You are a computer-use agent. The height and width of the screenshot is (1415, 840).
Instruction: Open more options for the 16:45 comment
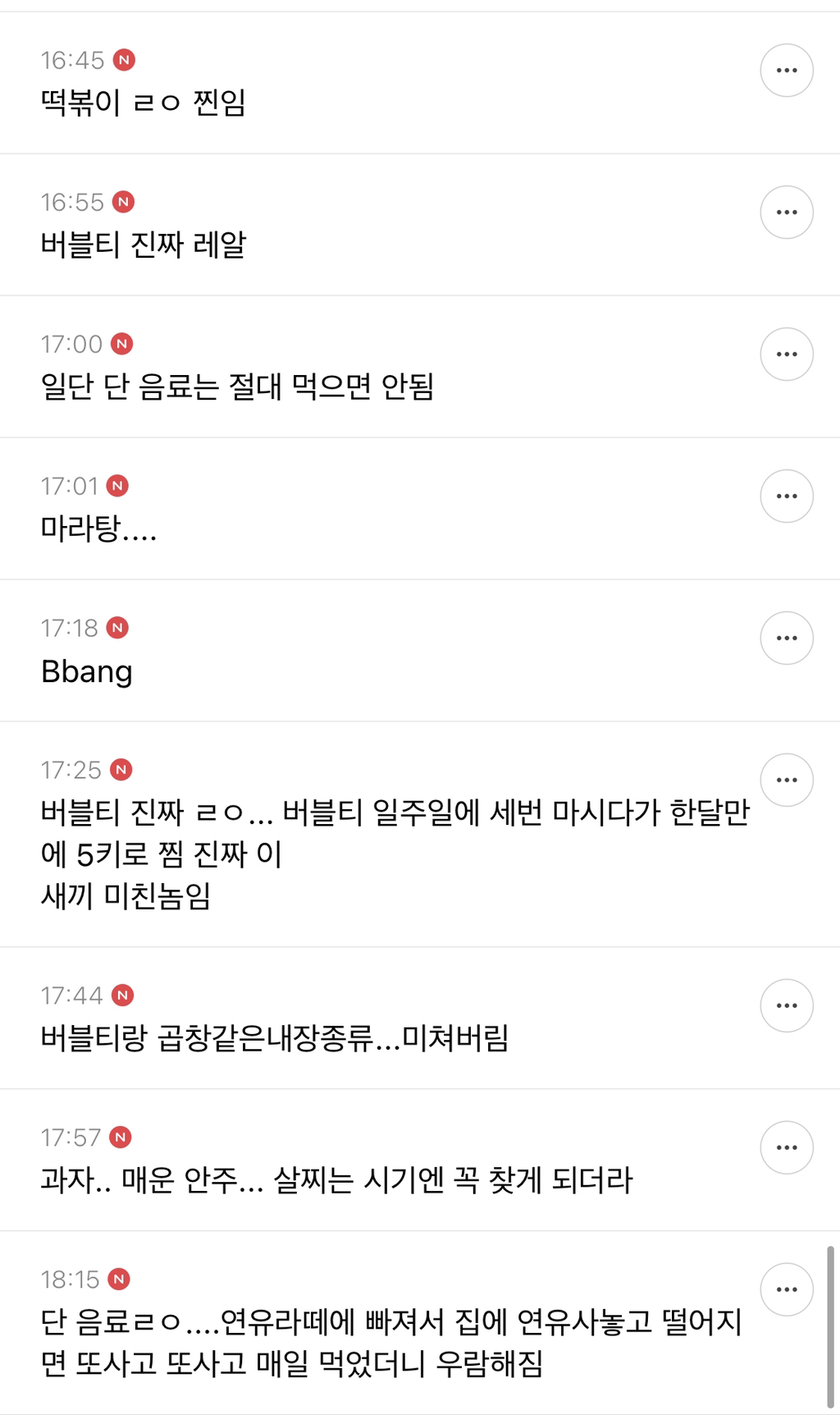click(786, 71)
